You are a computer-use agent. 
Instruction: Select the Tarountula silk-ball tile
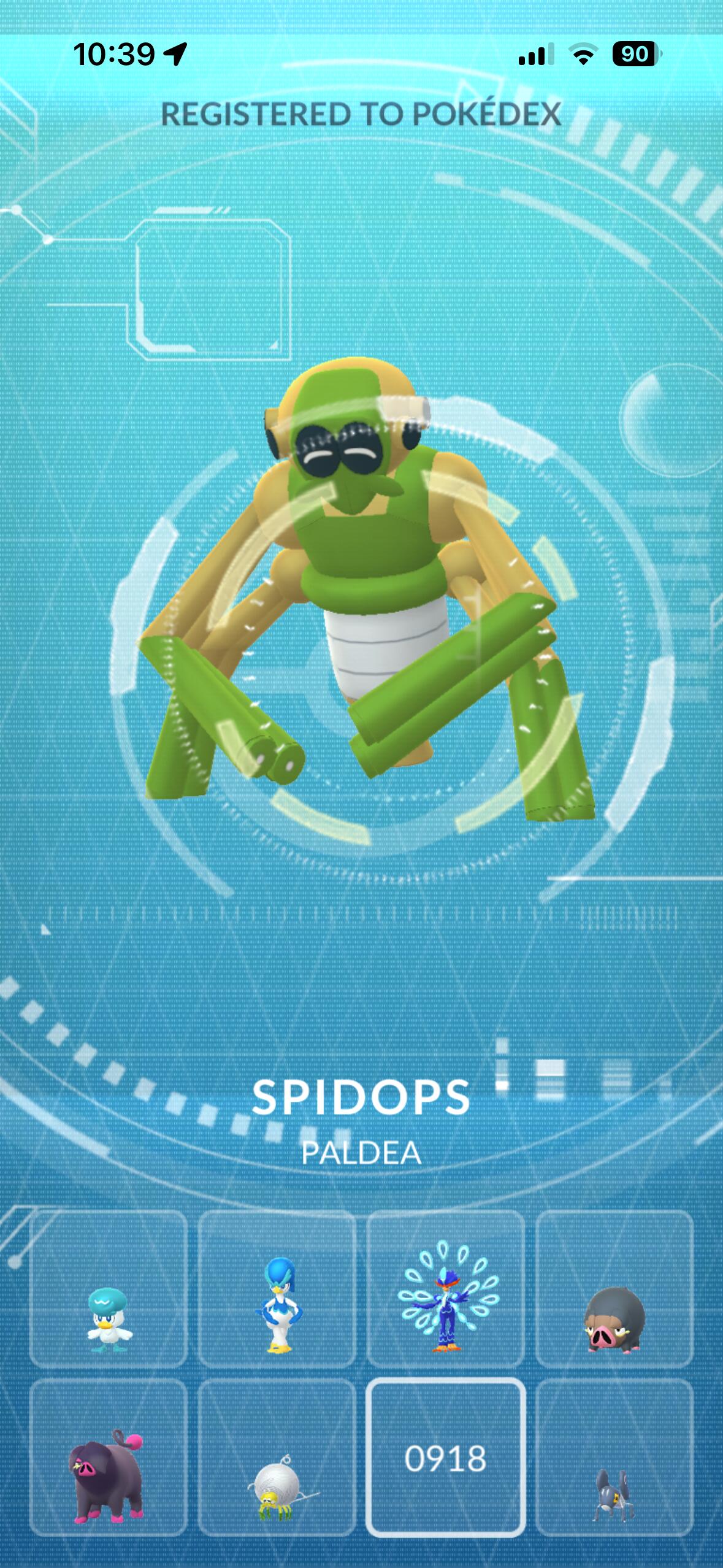[x=277, y=1457]
